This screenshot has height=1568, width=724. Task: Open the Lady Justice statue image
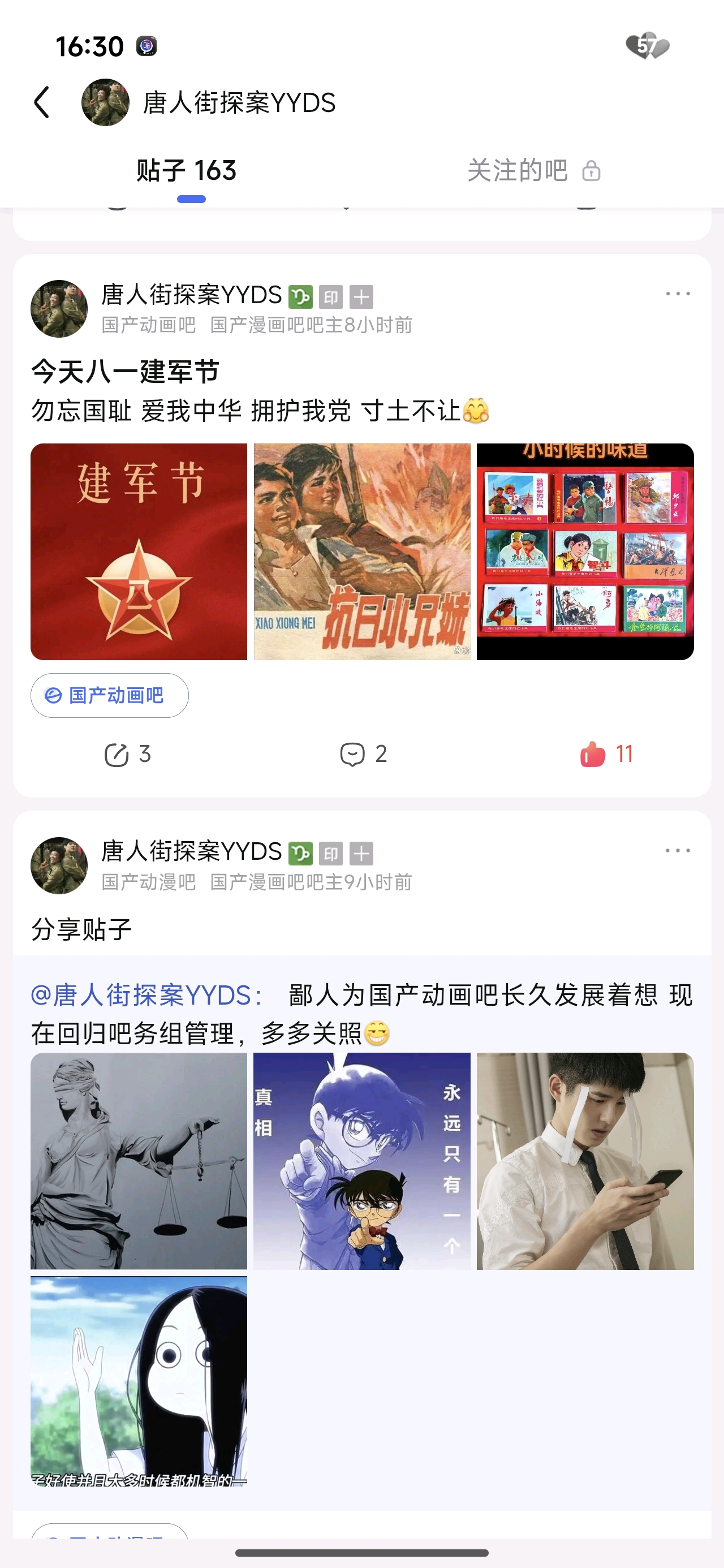[139, 1161]
